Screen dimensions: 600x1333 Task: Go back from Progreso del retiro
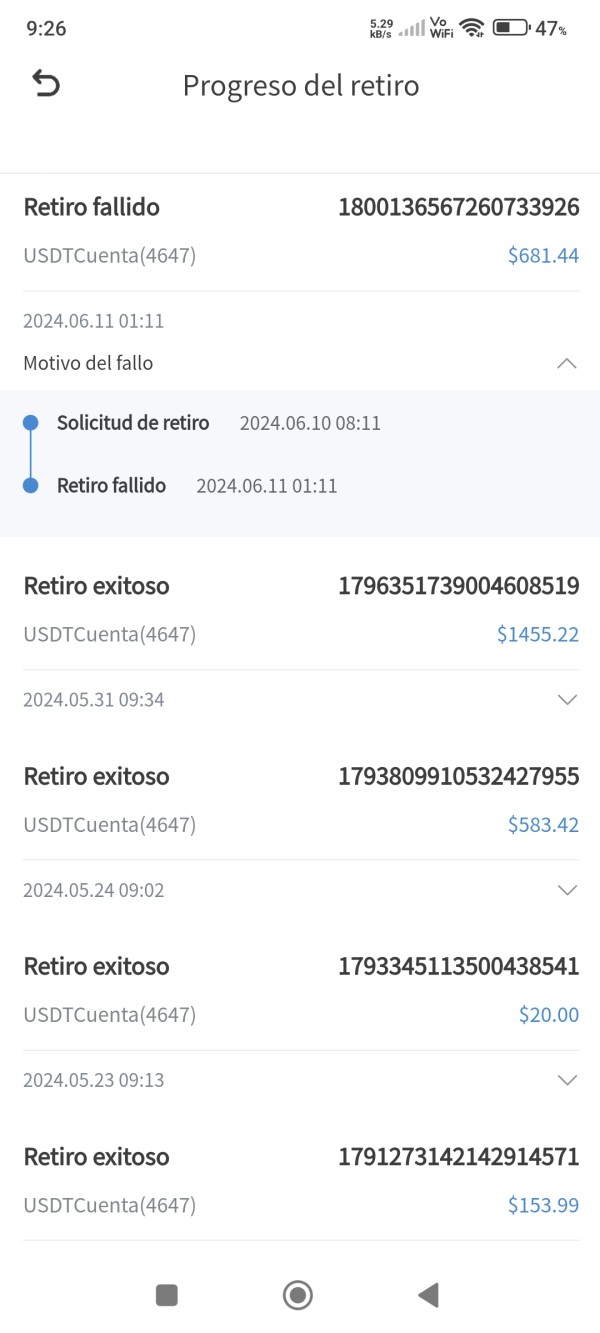point(46,84)
